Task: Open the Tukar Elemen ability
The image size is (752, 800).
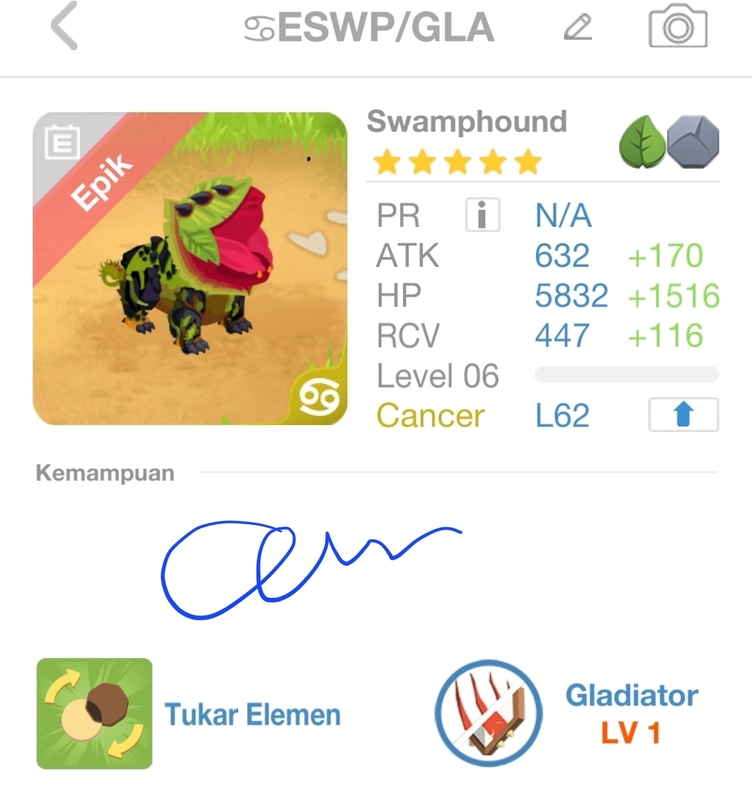Action: click(x=94, y=714)
